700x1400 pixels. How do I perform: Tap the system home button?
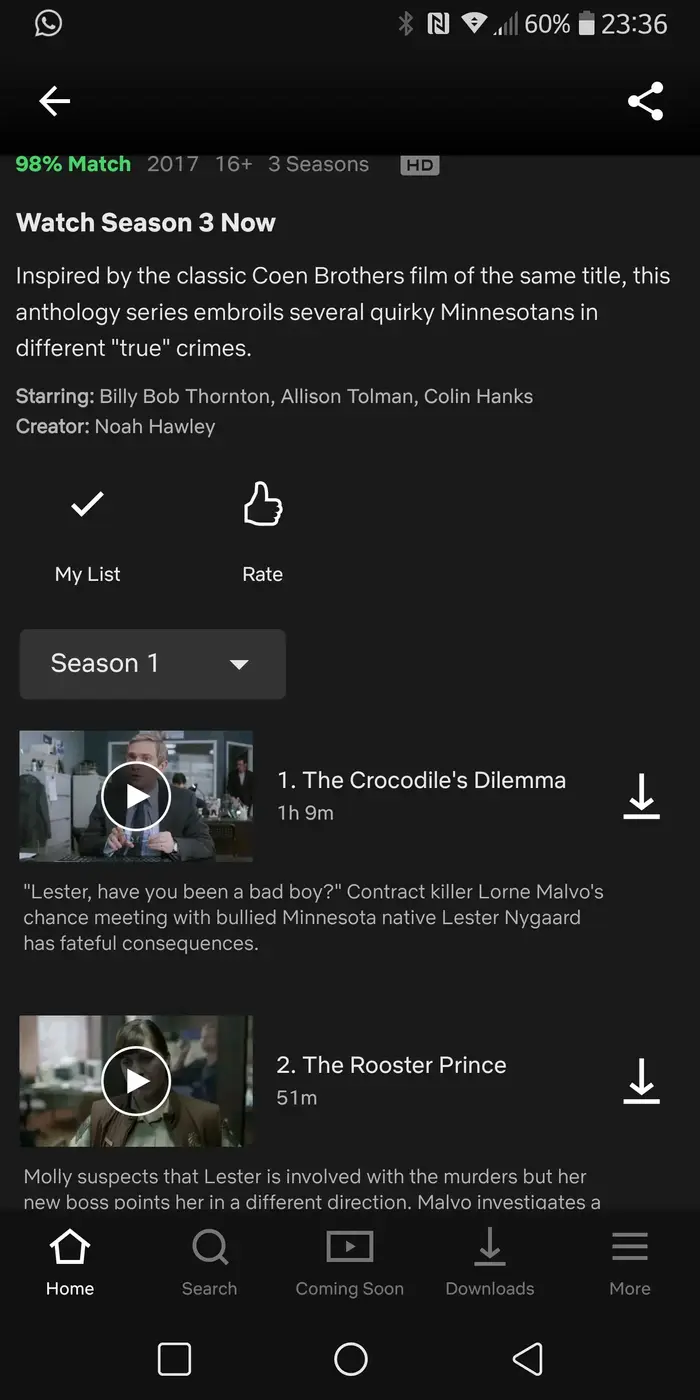click(350, 1359)
